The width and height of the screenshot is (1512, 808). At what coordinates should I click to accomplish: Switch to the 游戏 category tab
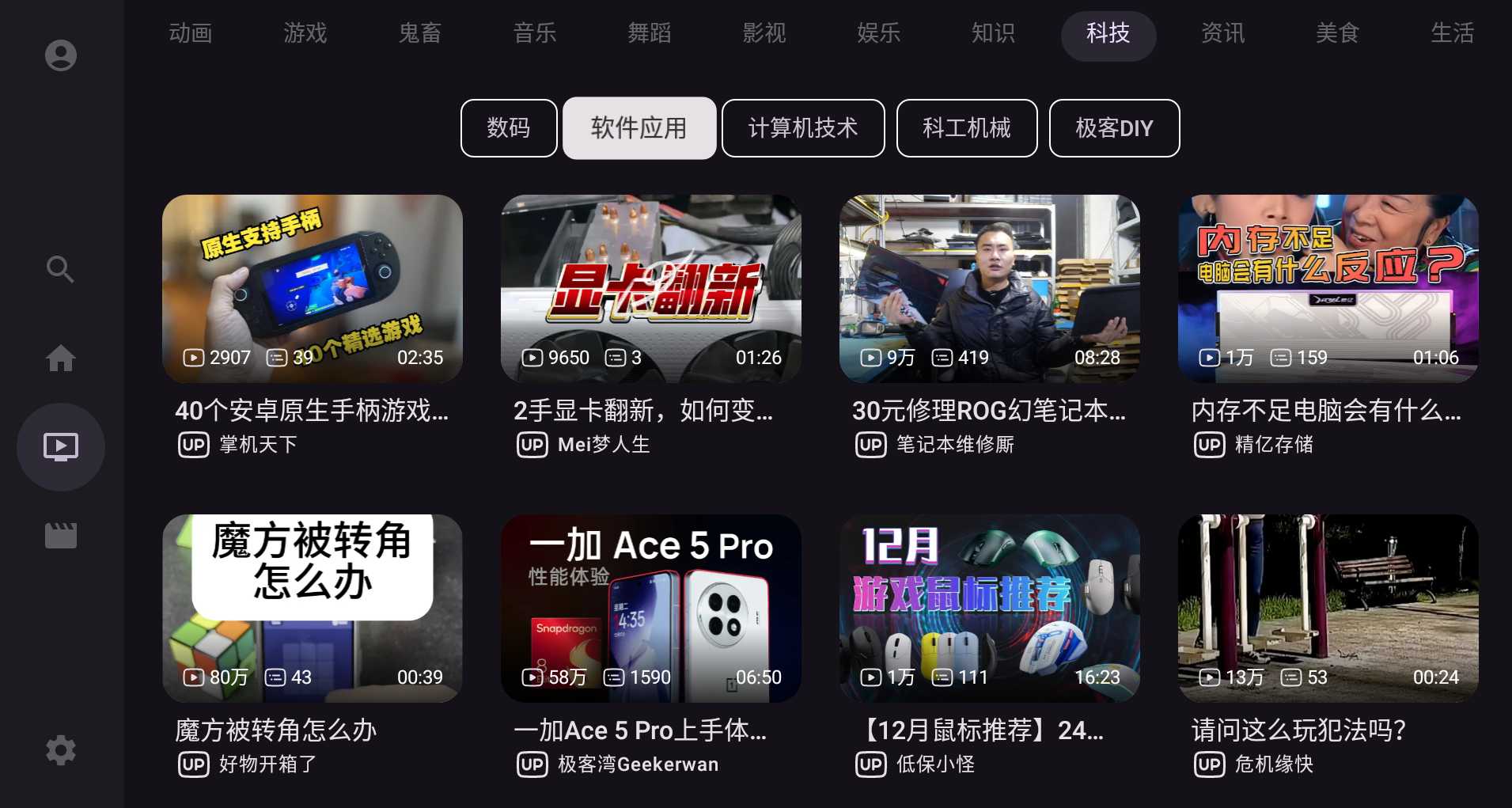pyautogui.click(x=305, y=33)
